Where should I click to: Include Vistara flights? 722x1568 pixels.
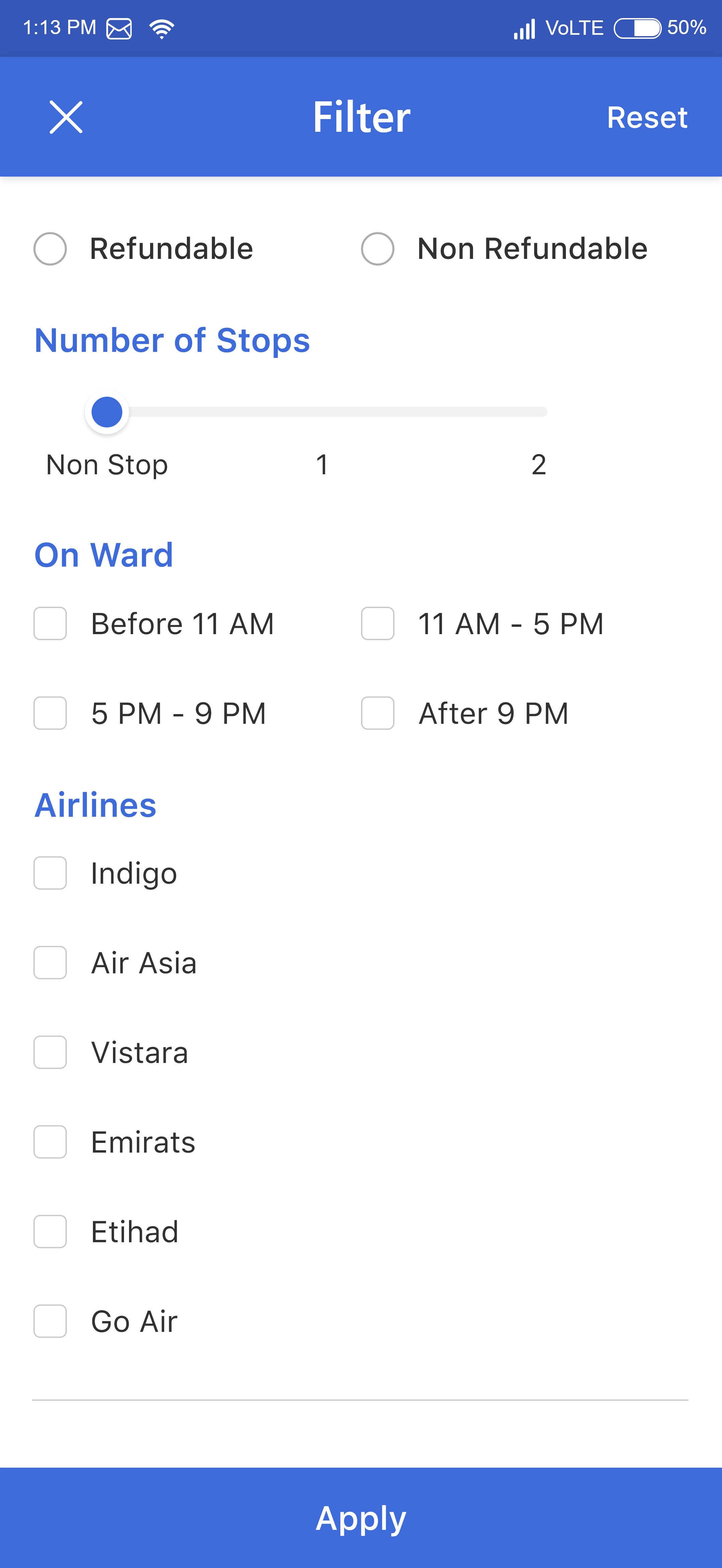click(50, 1052)
